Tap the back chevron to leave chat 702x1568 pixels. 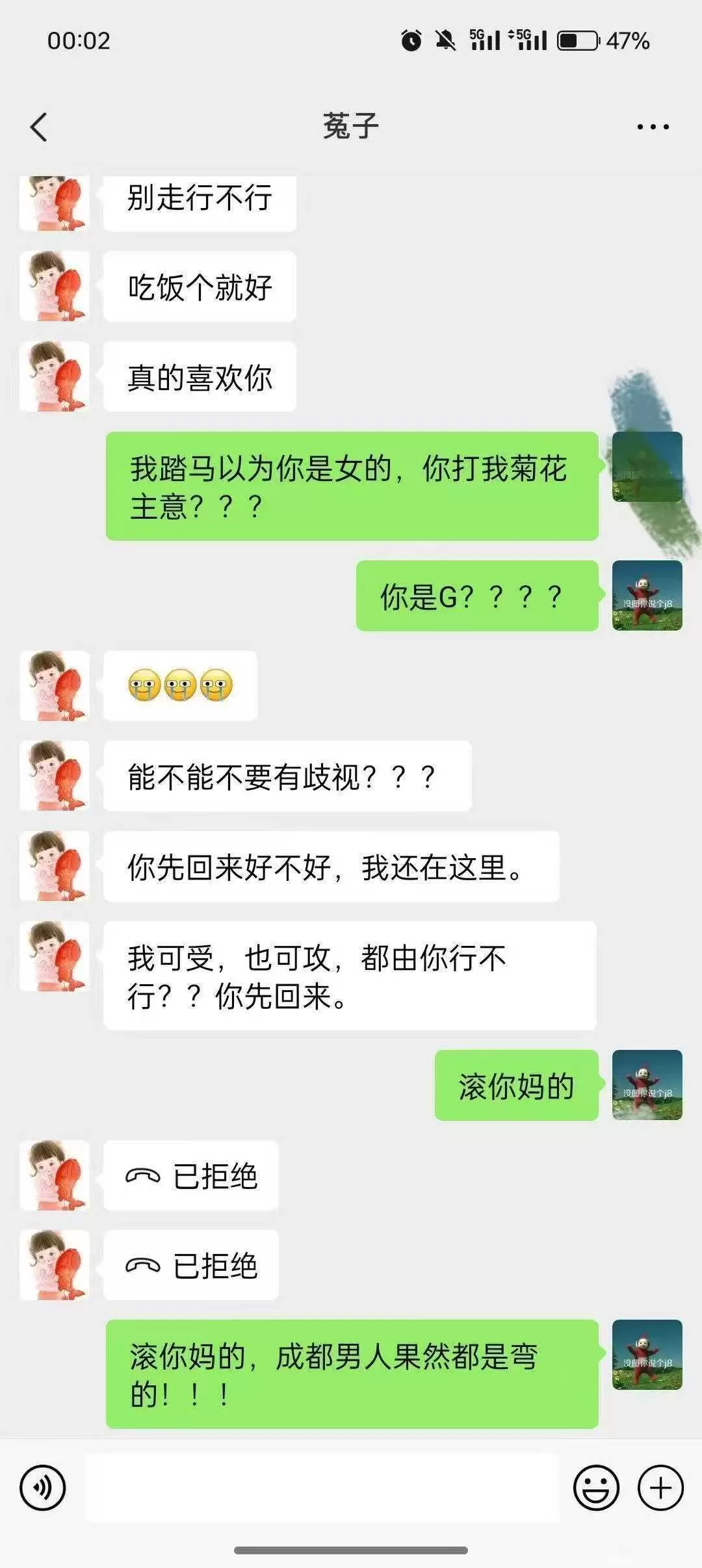click(x=39, y=125)
